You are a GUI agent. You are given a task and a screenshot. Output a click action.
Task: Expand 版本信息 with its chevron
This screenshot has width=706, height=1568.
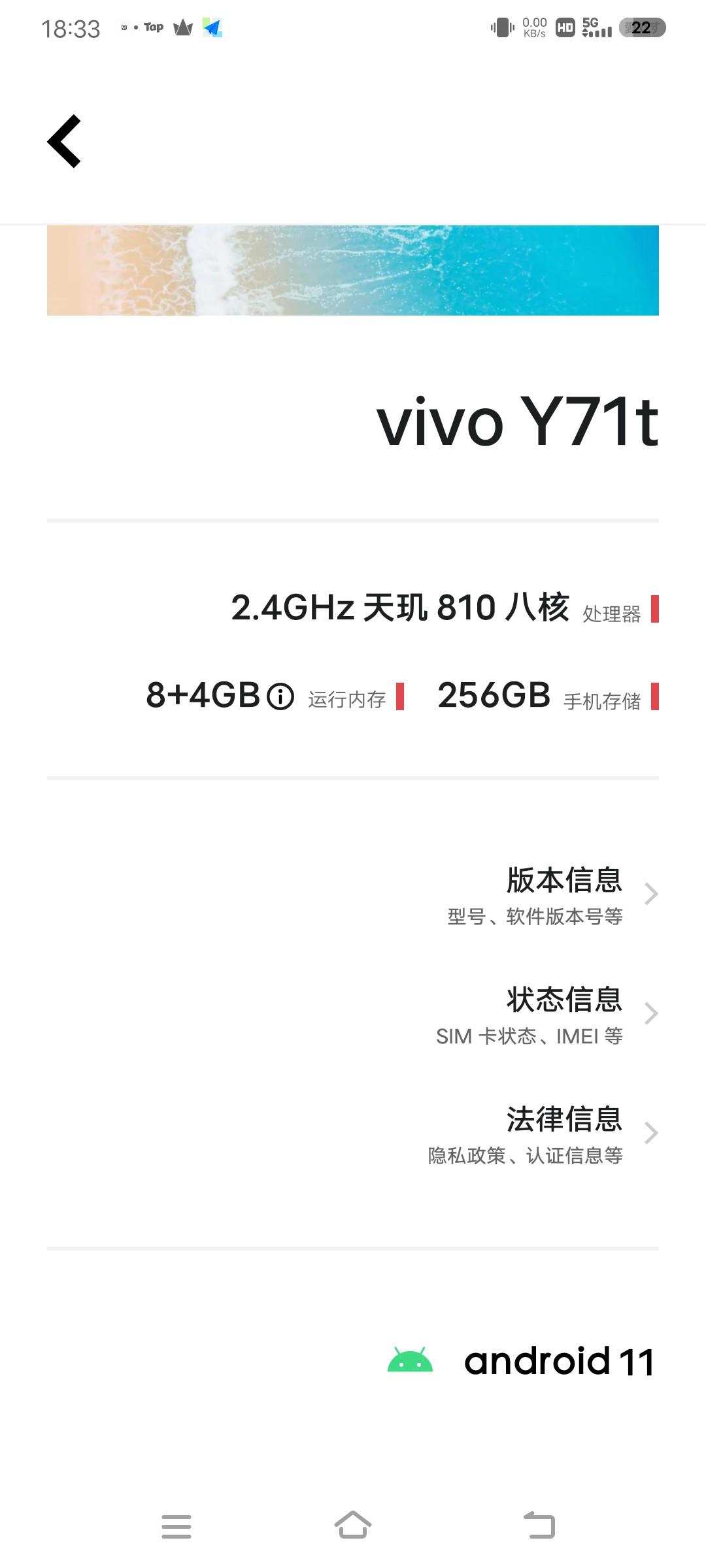click(x=650, y=894)
